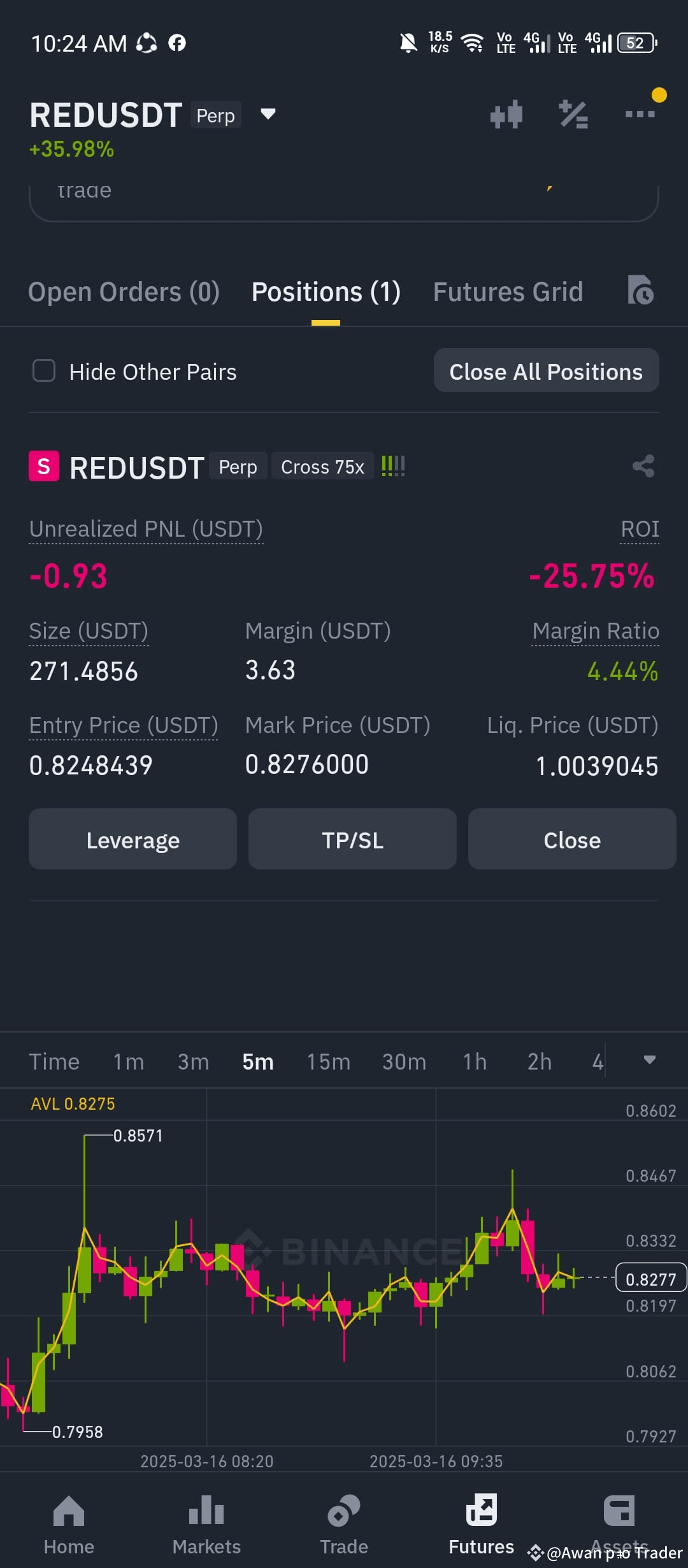This screenshot has height=1568, width=688.
Task: Open Assets from bottom navigation
Action: point(619,1527)
